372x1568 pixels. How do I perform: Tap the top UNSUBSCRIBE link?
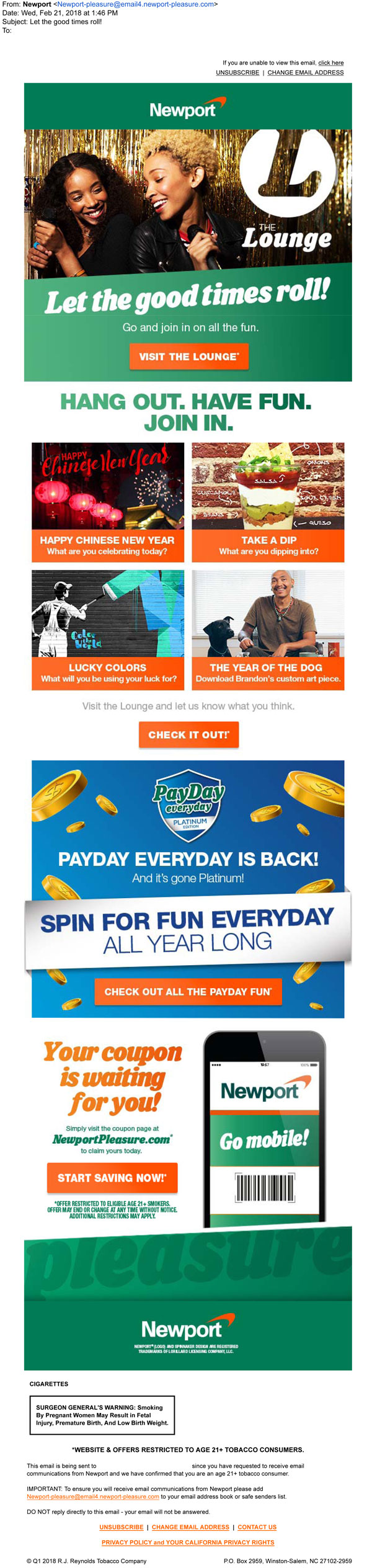click(237, 73)
